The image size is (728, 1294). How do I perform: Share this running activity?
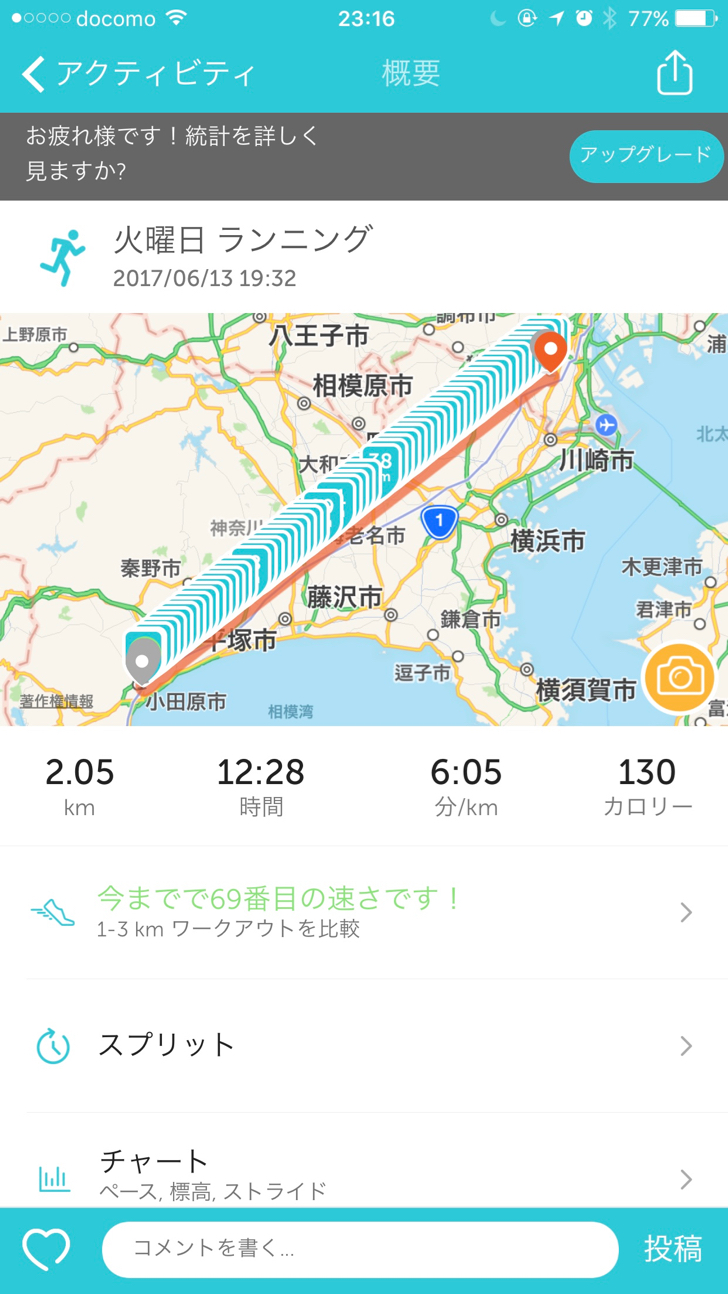tap(674, 73)
